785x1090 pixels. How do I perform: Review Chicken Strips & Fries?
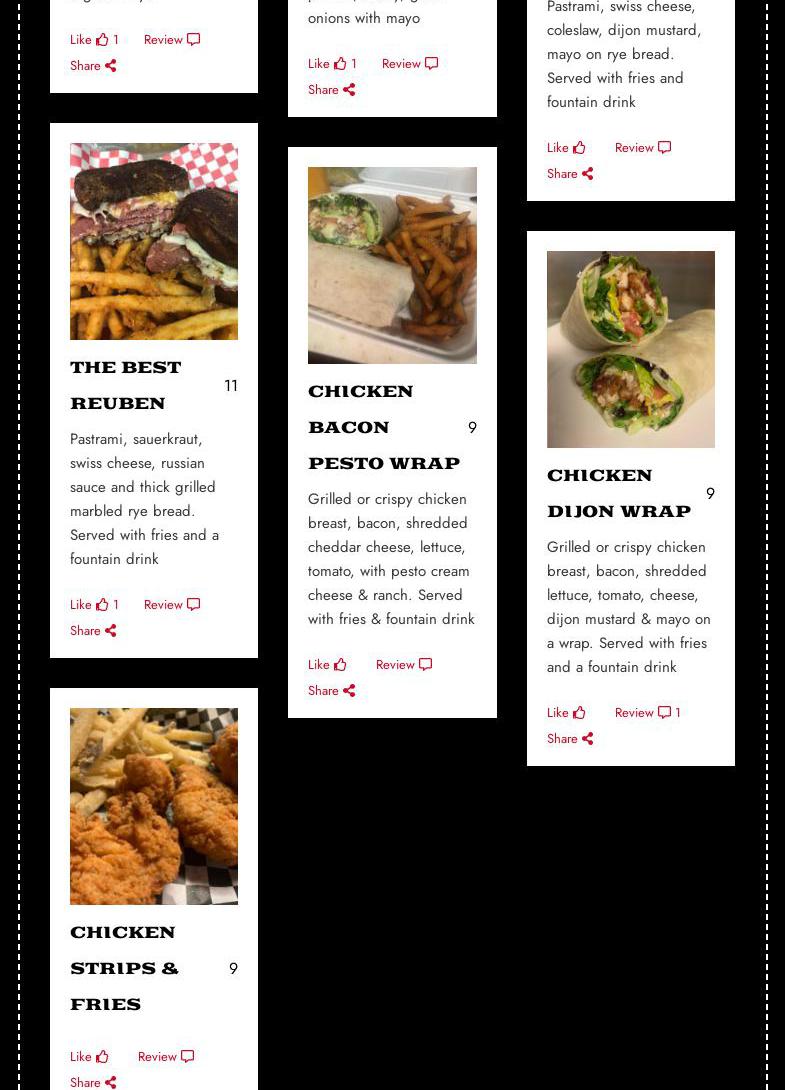(x=165, y=1056)
